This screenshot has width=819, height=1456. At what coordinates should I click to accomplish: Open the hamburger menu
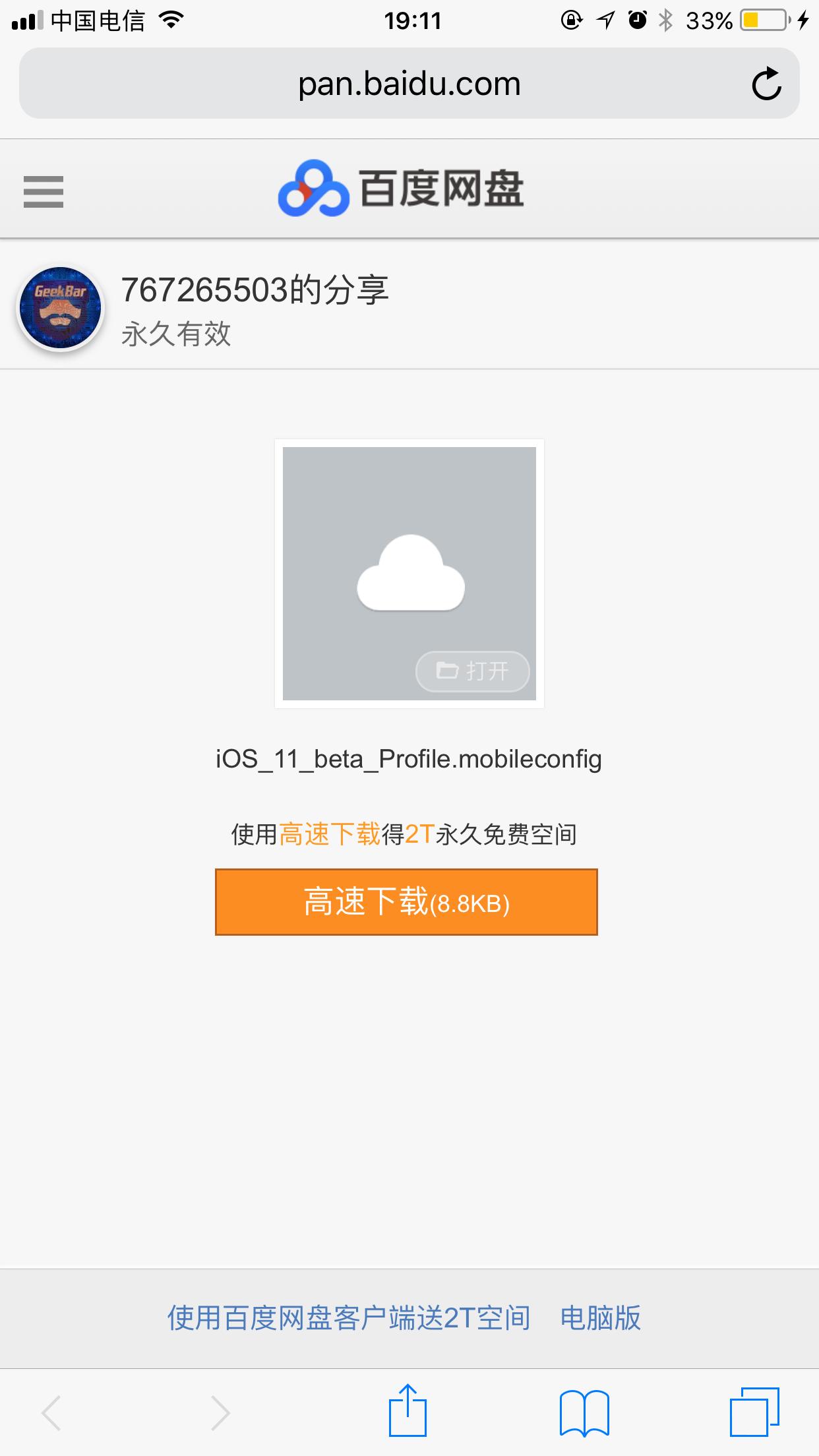point(42,192)
